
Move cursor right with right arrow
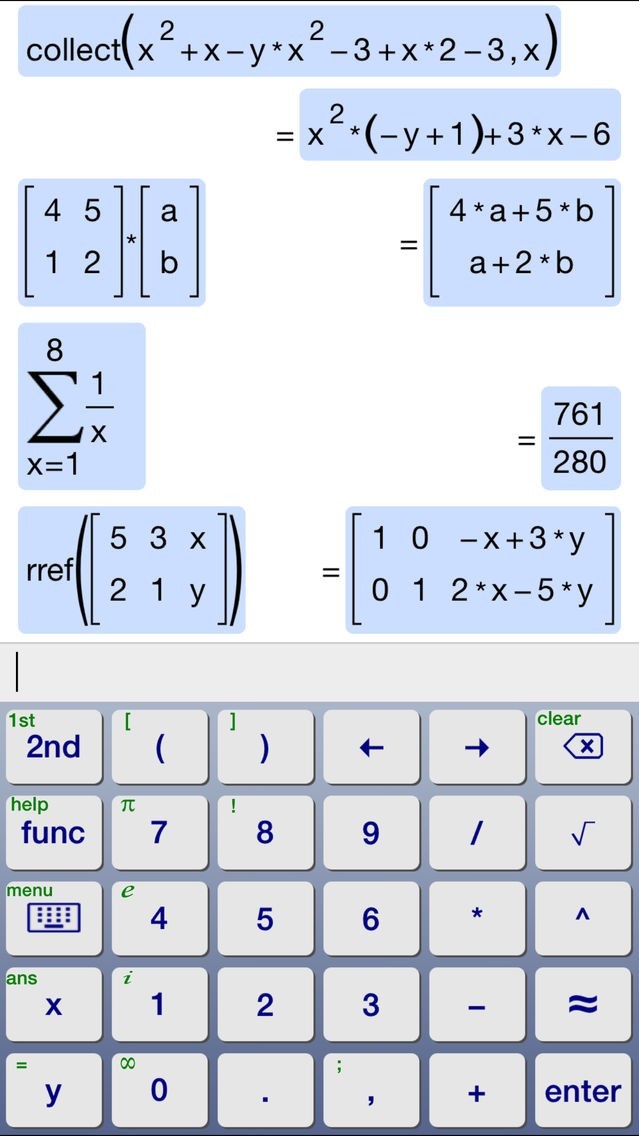(x=477, y=747)
